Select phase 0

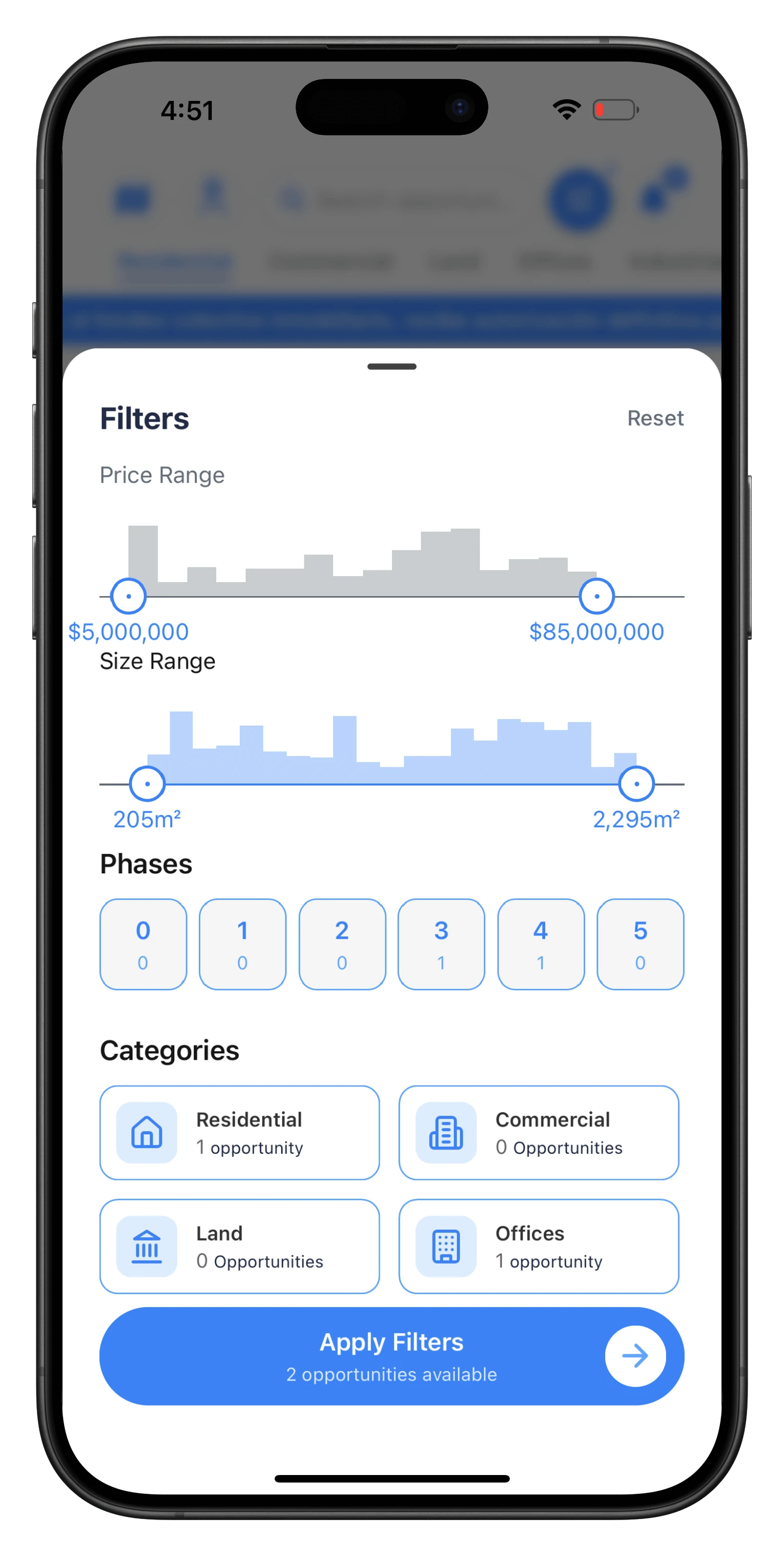click(x=143, y=944)
